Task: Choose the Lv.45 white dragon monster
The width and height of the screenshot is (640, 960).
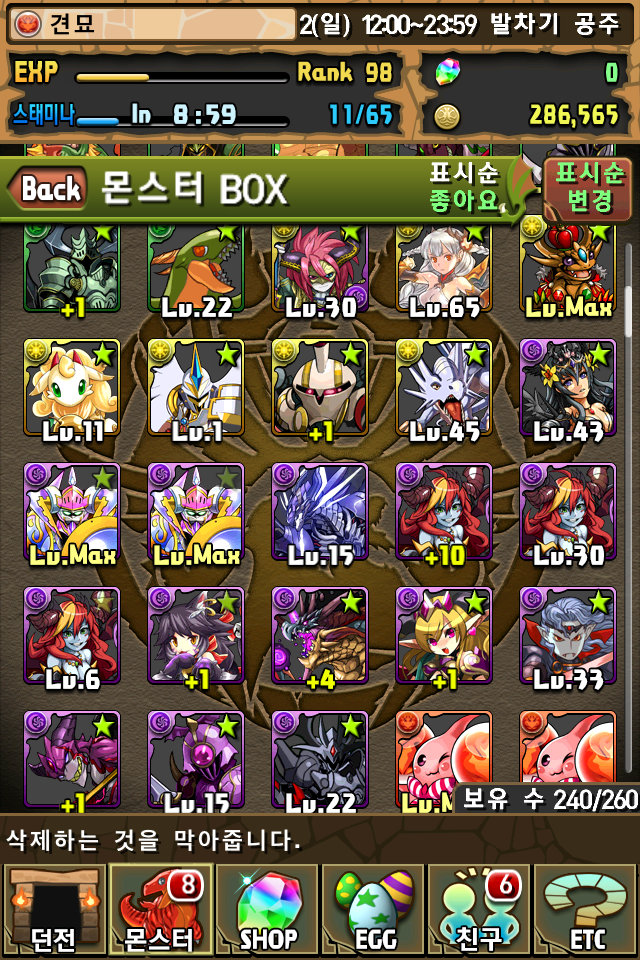Action: pyautogui.click(x=443, y=390)
